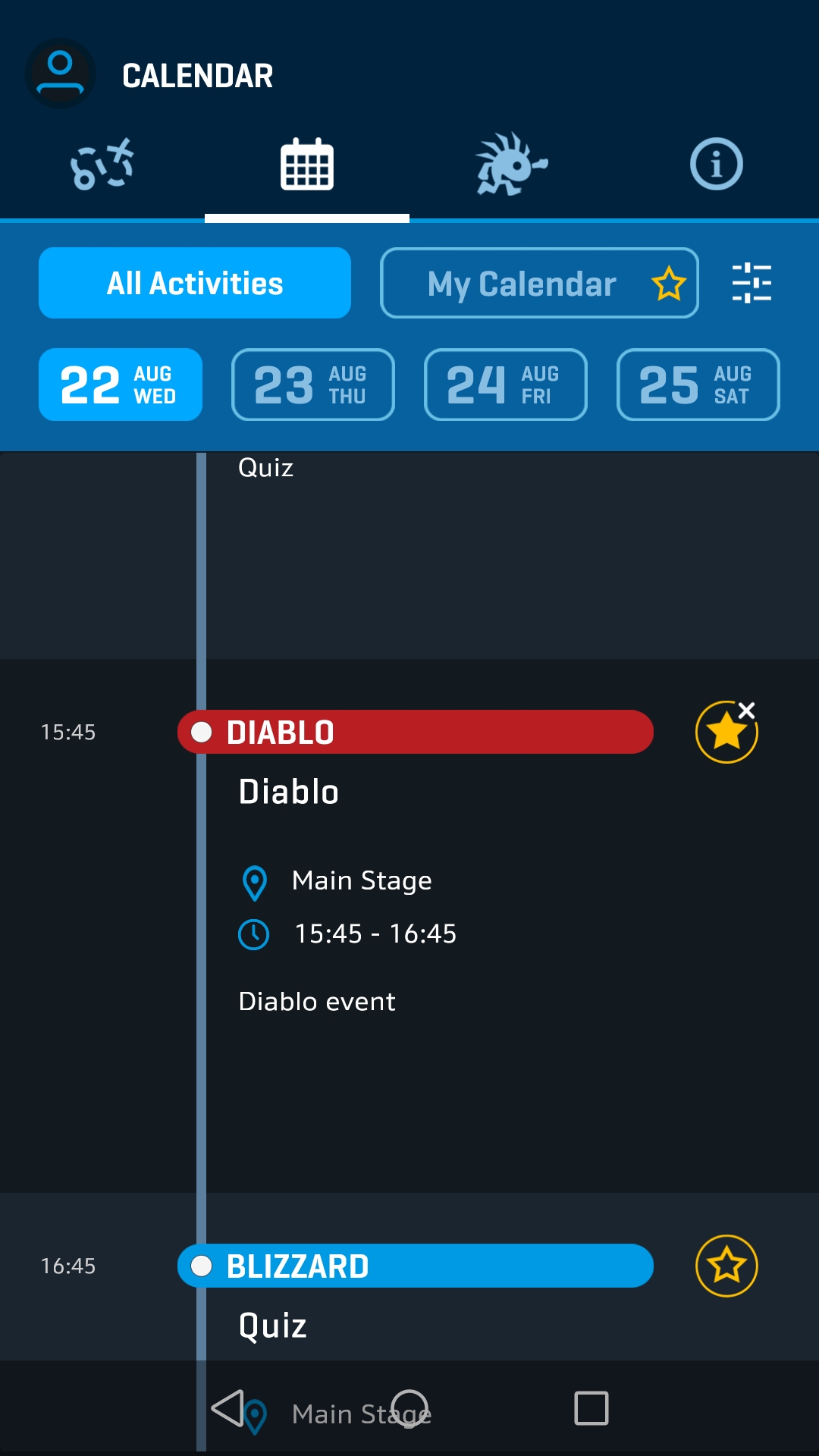Open the recent apps overview
This screenshot has width=819, height=1456.
tap(591, 1408)
